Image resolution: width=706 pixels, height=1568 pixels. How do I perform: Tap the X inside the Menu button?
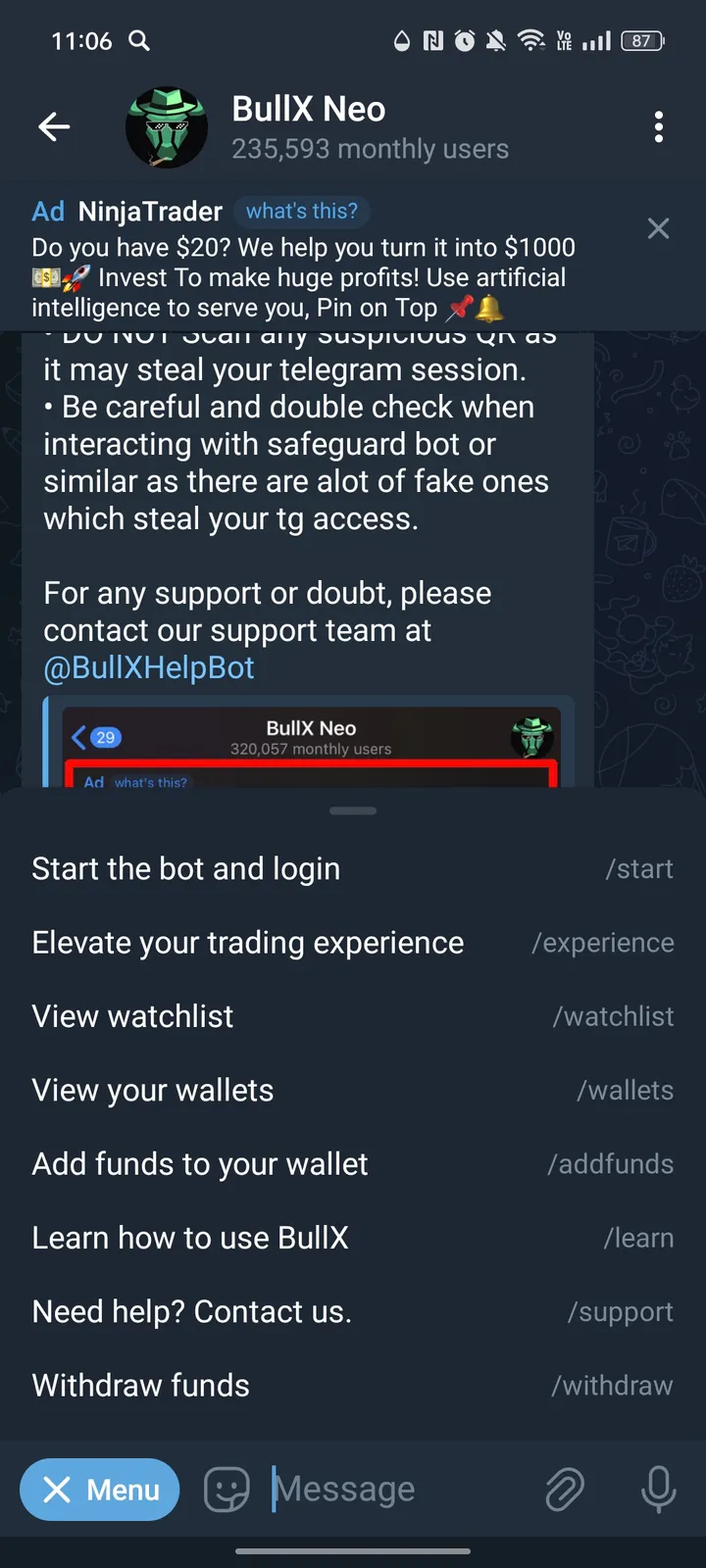(59, 1490)
